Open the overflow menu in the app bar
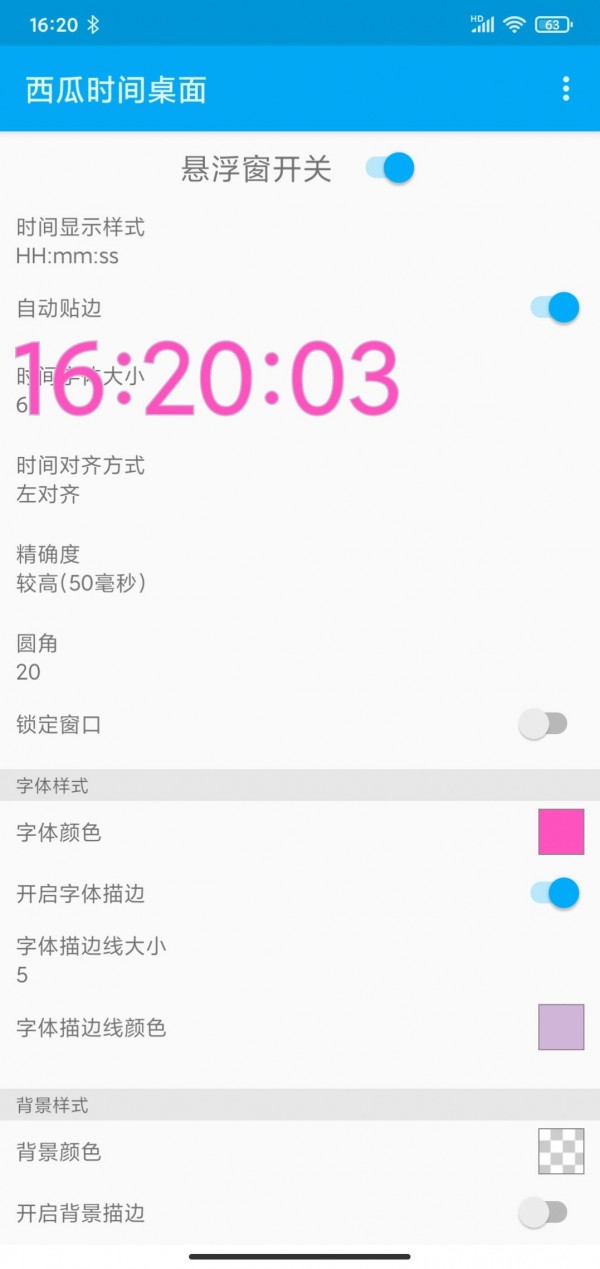The width and height of the screenshot is (600, 1269). (566, 89)
